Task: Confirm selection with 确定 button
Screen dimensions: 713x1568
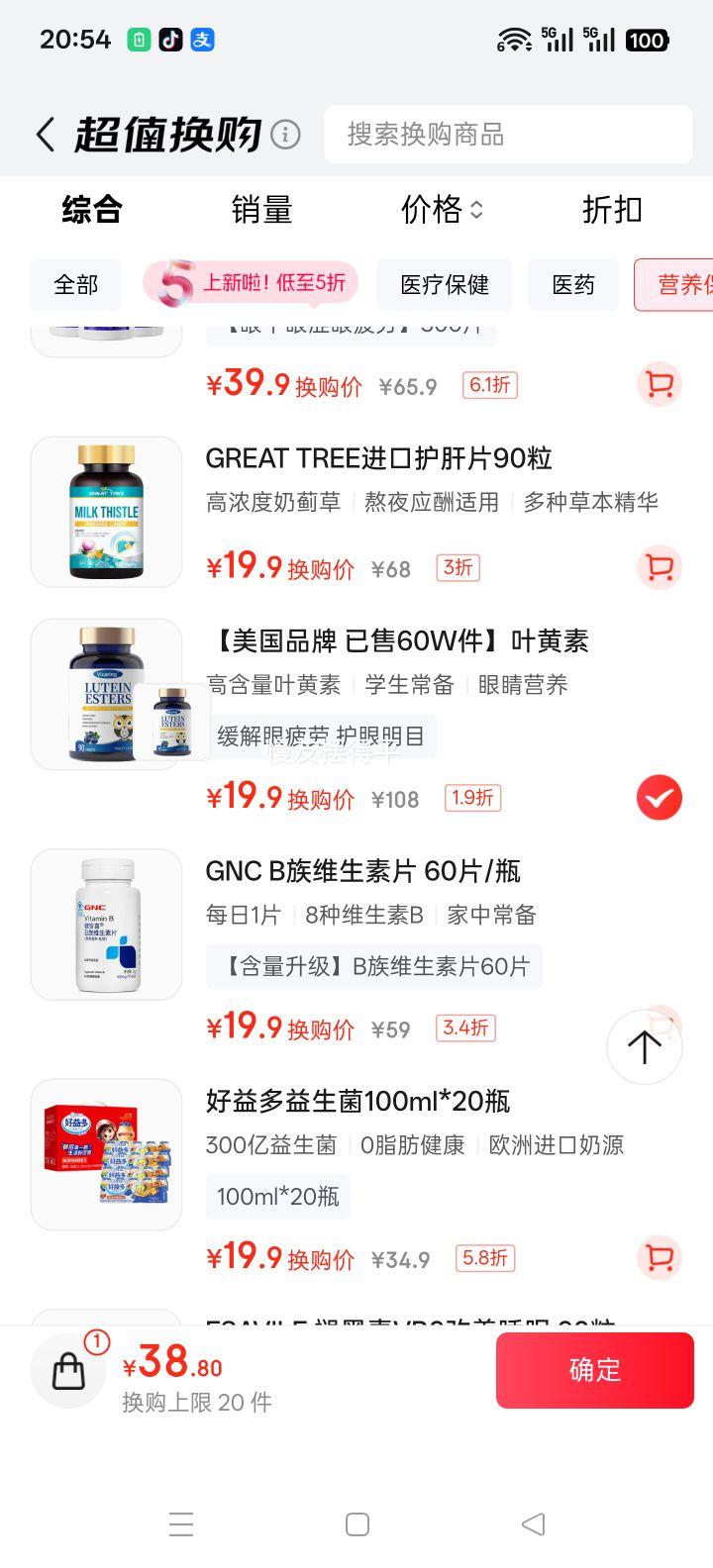Action: point(594,1370)
